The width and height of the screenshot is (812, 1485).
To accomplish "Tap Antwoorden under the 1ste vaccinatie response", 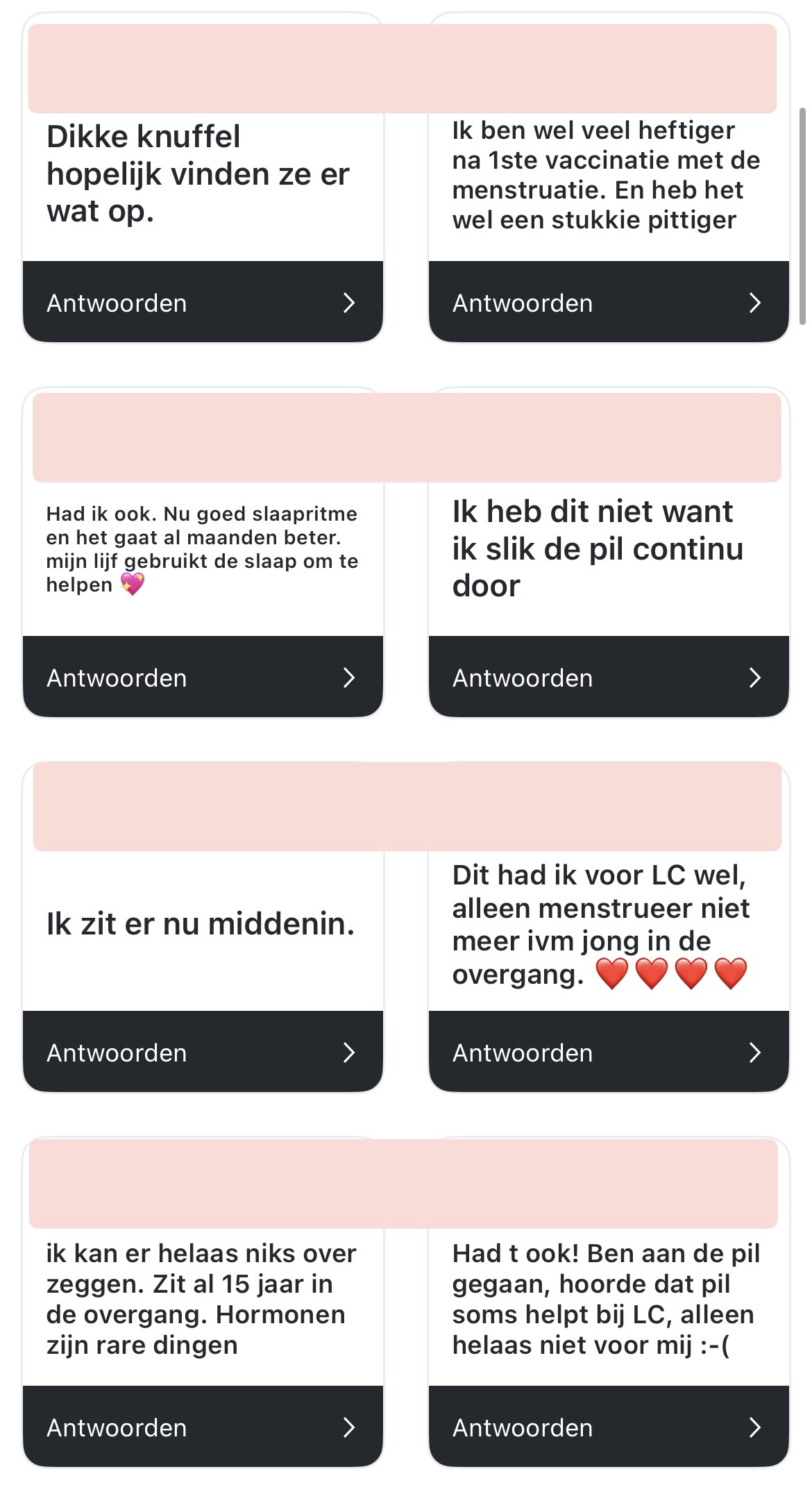I will [608, 303].
